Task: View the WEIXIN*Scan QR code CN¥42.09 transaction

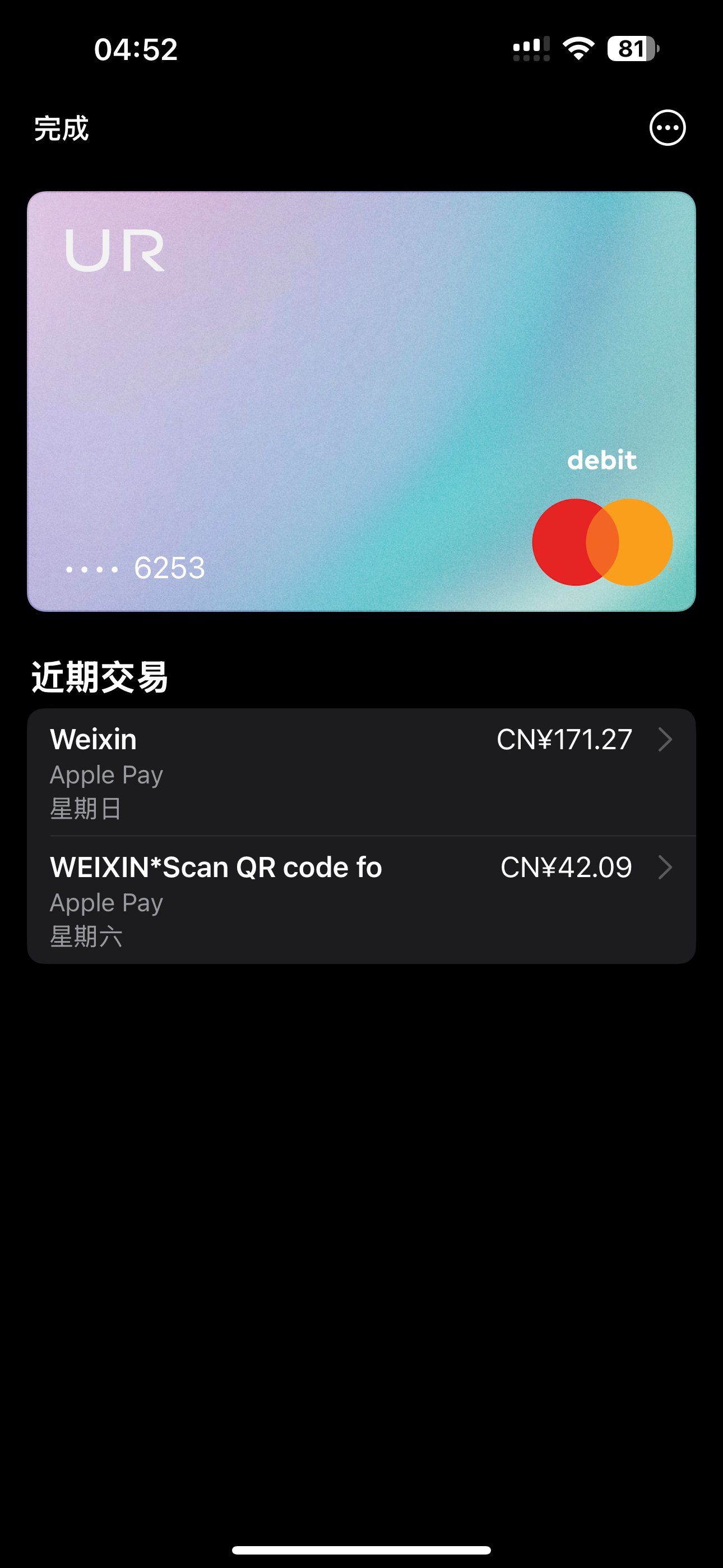Action: (x=361, y=900)
